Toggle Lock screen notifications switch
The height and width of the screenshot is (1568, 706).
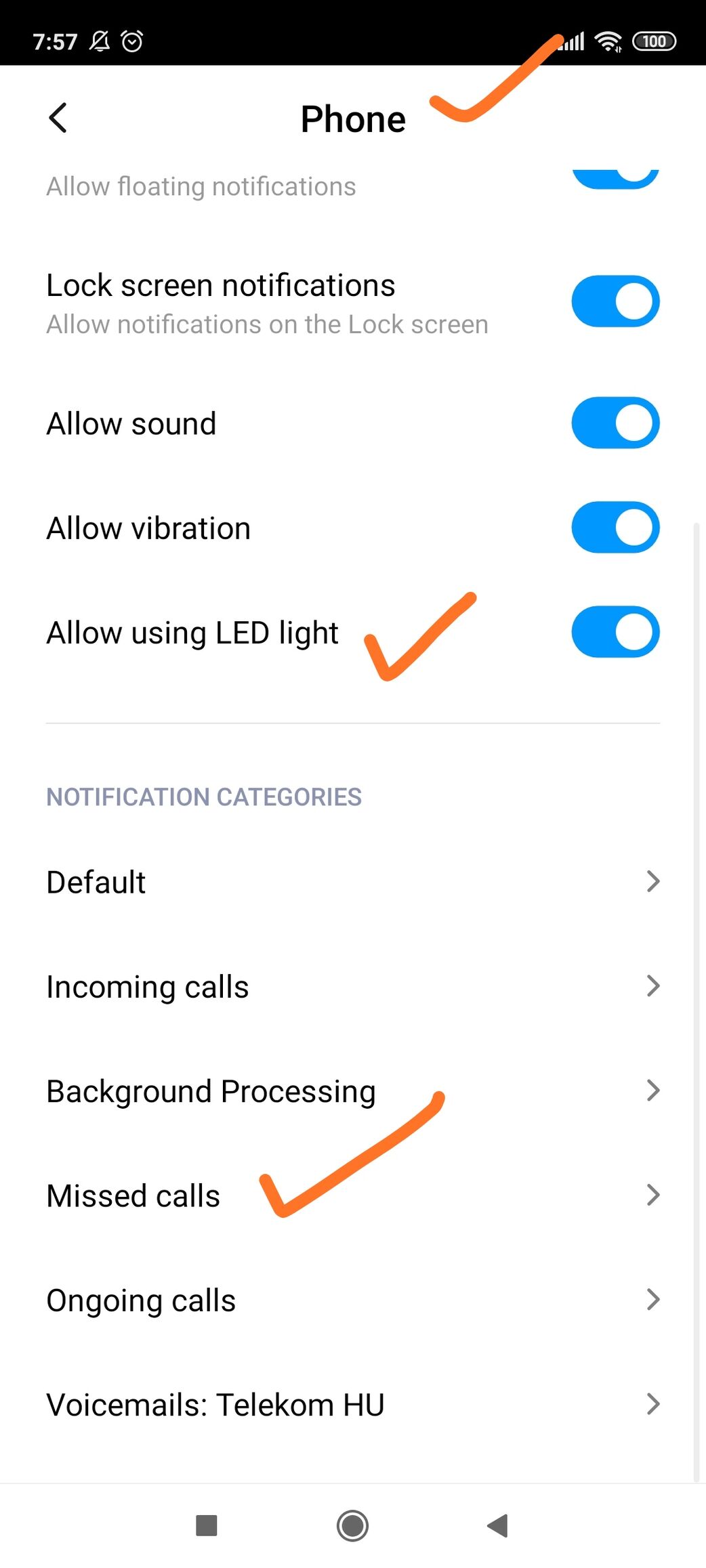(615, 301)
